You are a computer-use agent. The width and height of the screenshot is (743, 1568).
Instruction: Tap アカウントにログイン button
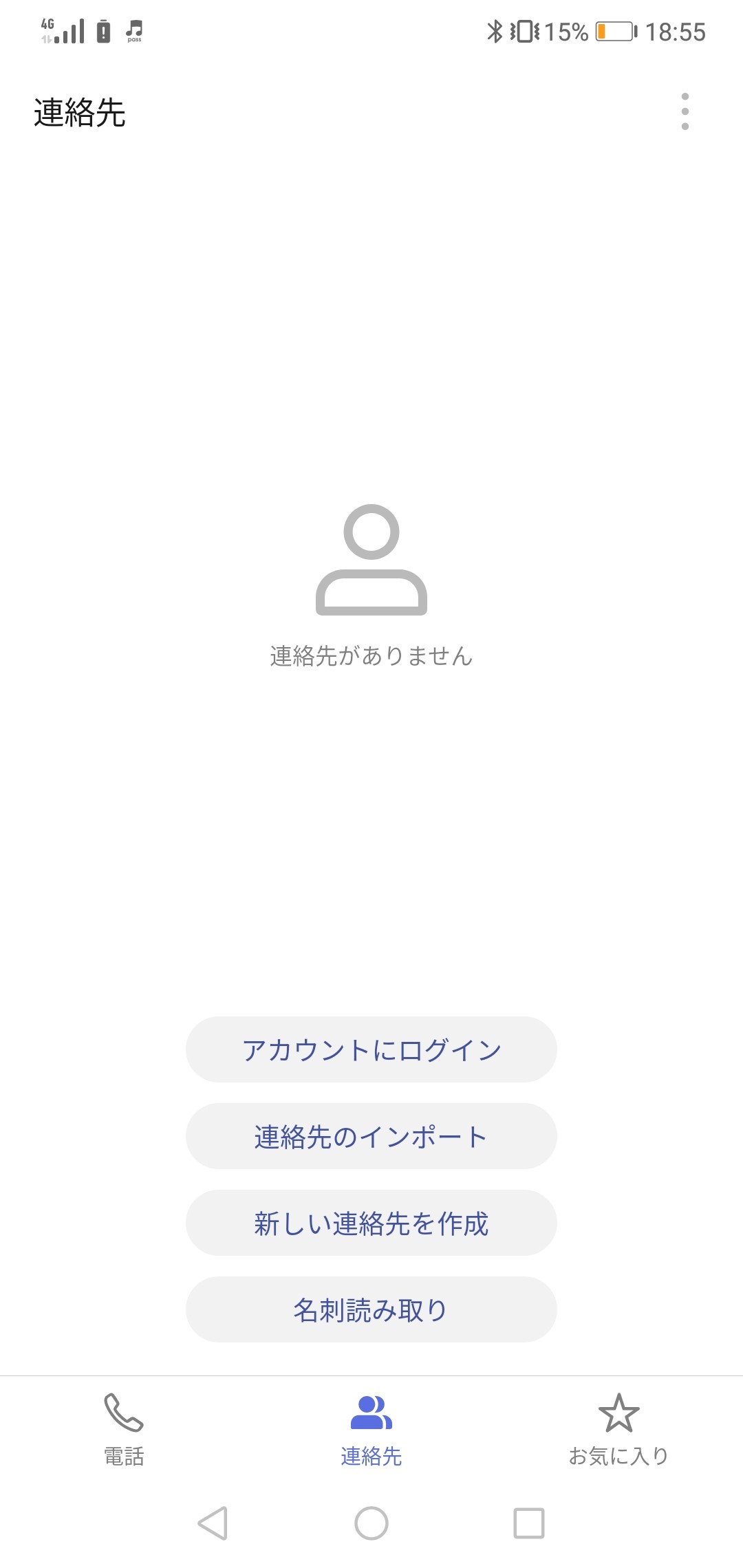coord(371,1049)
